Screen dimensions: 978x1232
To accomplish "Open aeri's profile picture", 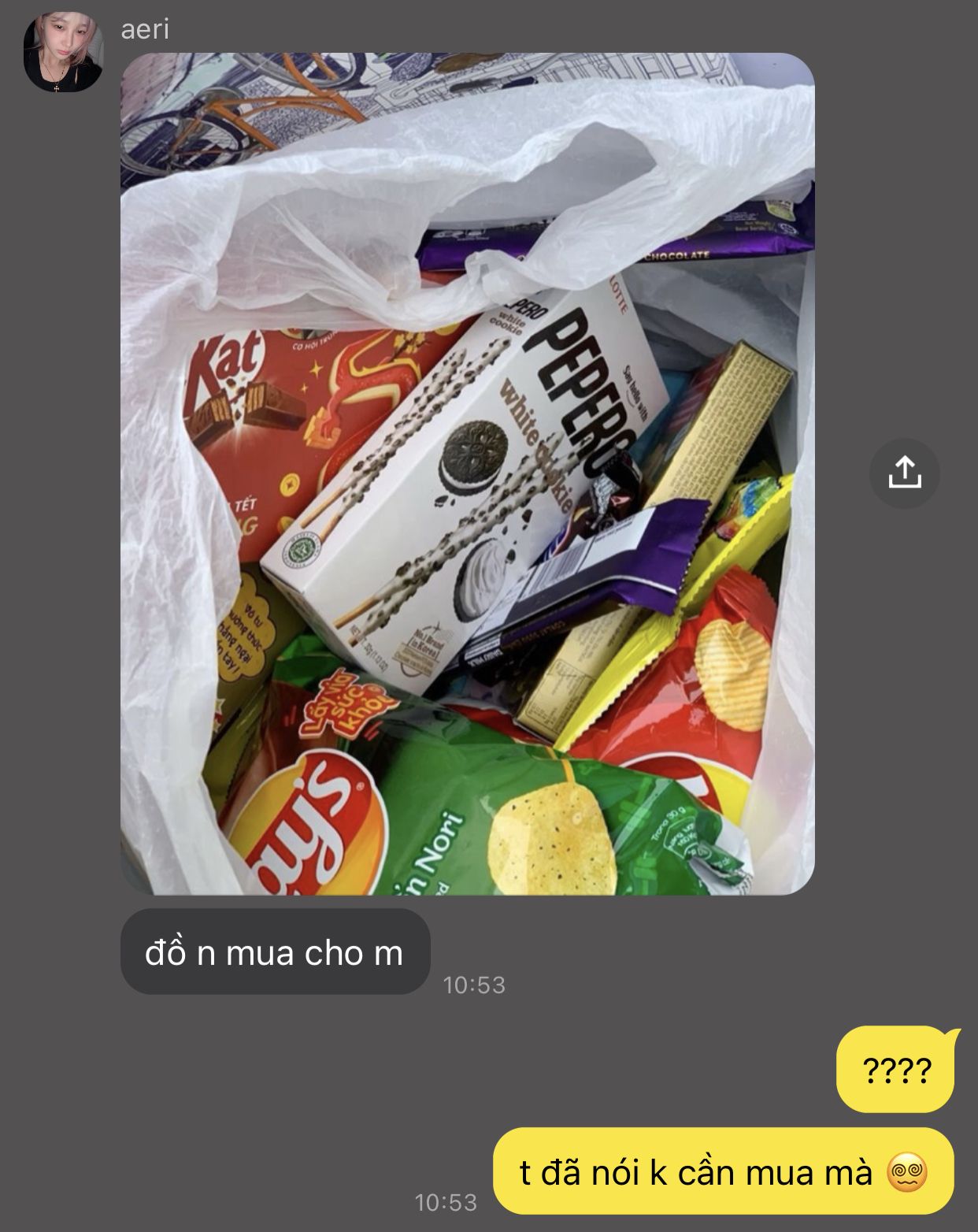I will [x=63, y=51].
